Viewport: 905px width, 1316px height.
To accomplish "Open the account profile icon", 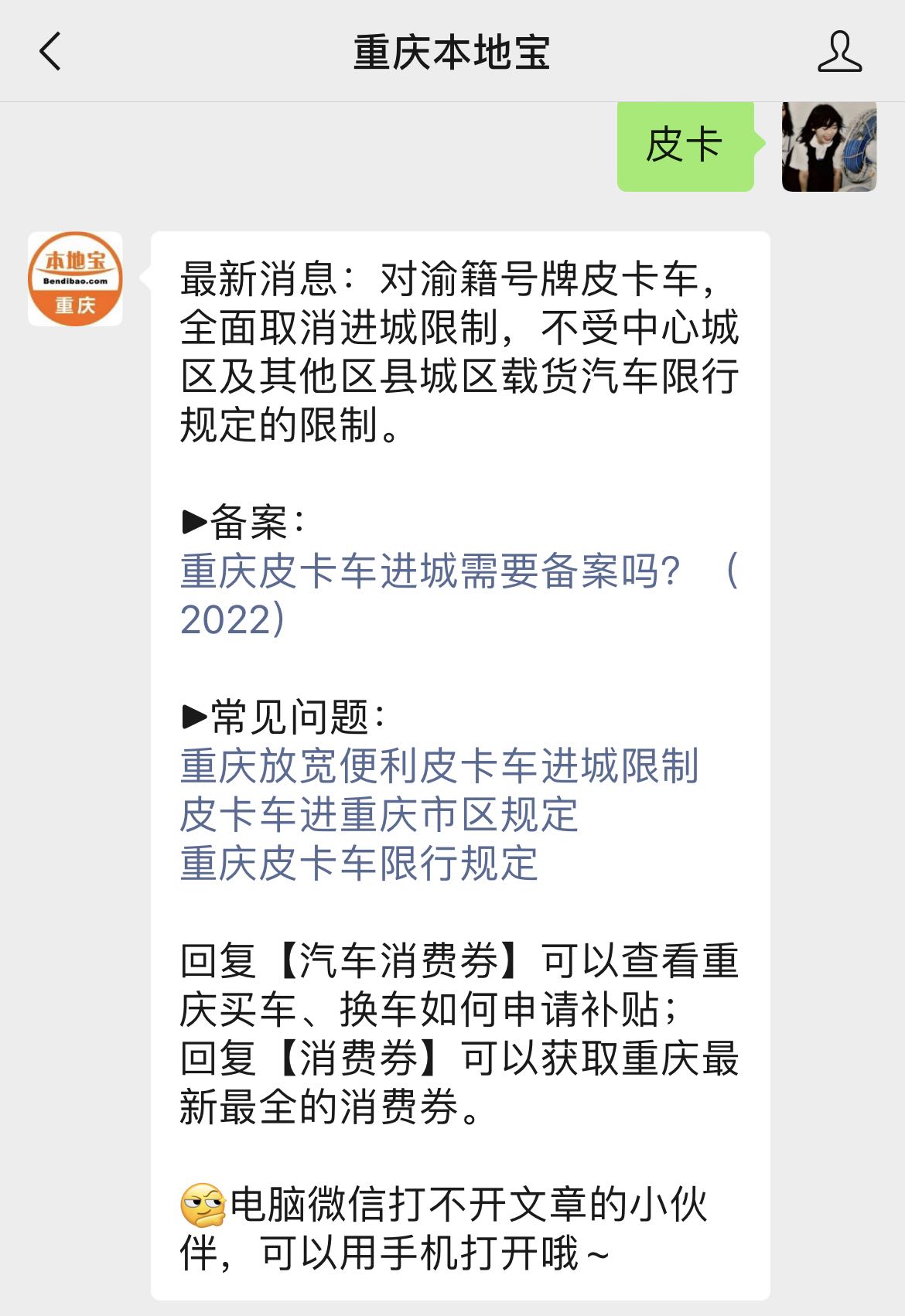I will coord(839,53).
